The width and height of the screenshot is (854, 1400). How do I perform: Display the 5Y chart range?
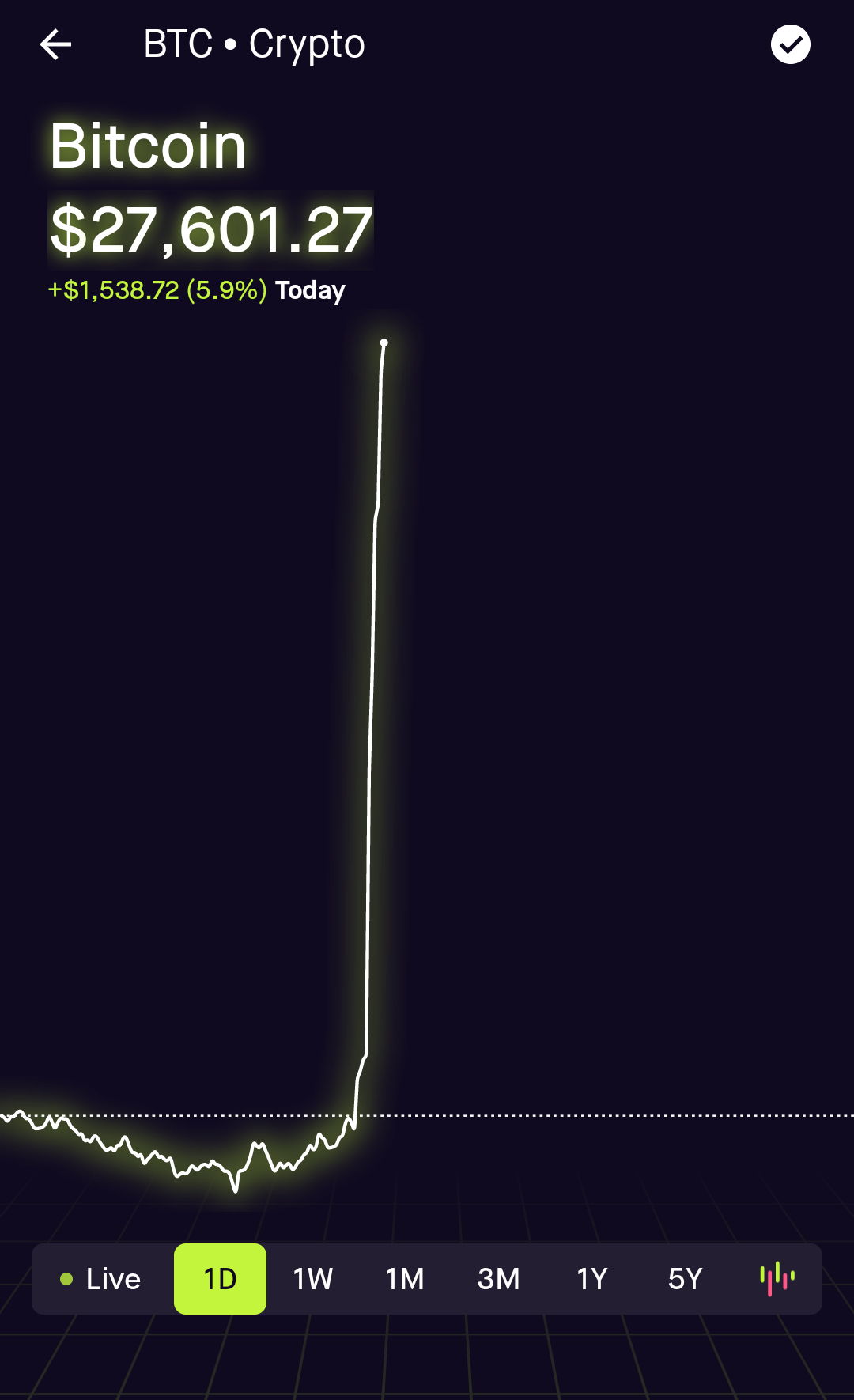coord(685,1279)
